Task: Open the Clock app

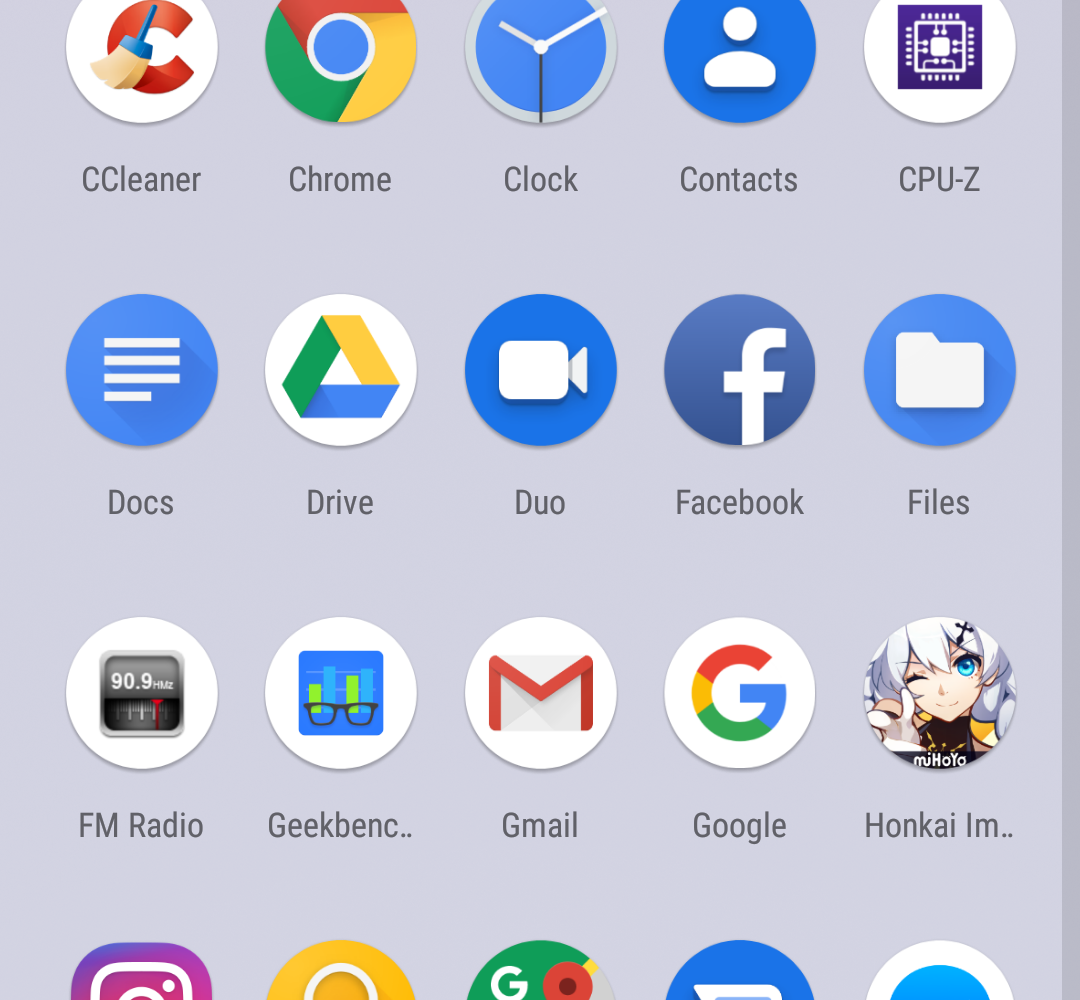Action: 540,50
